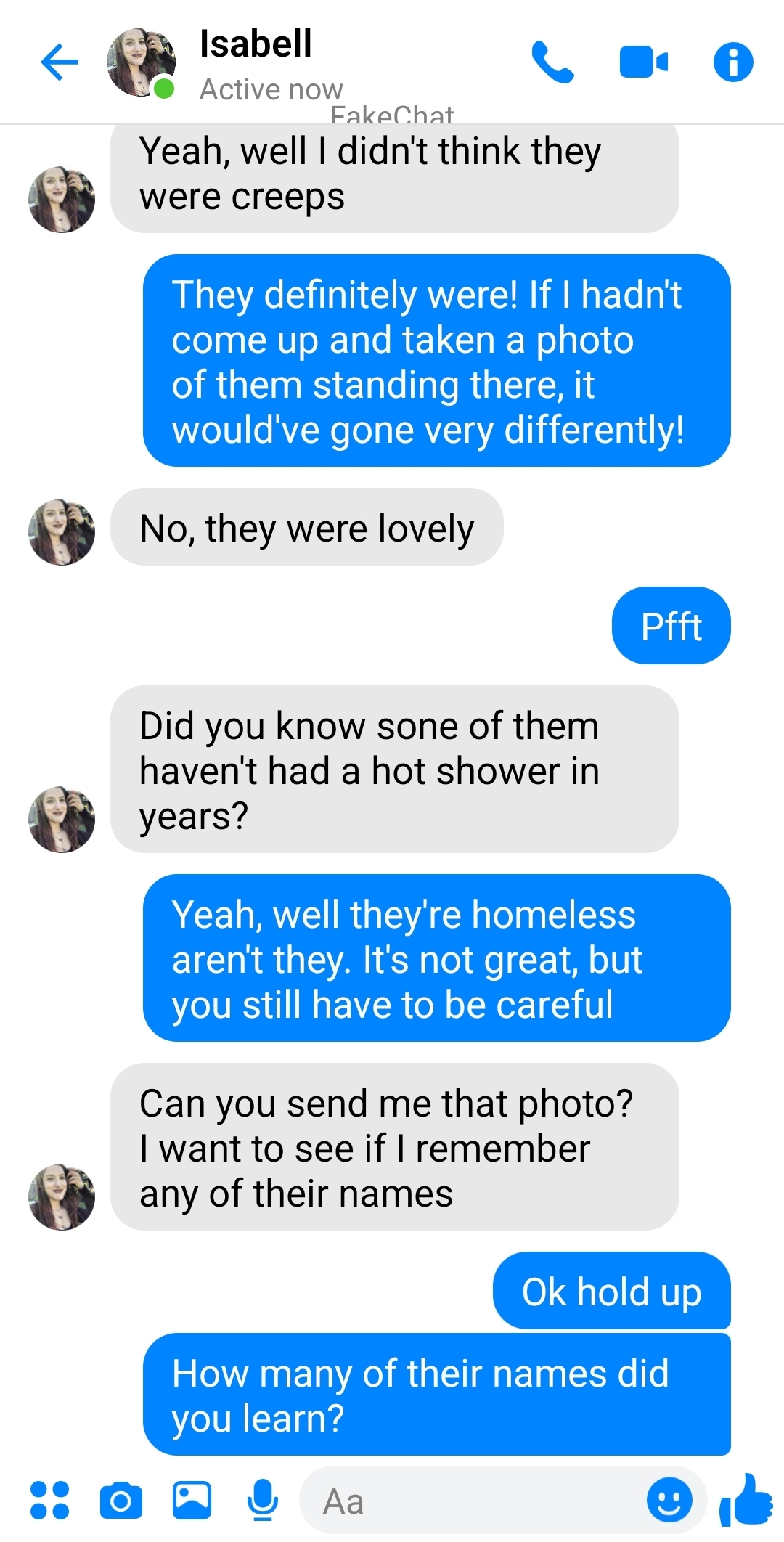Send a thumbs-up like
784x1542 pixels.
point(746,1498)
